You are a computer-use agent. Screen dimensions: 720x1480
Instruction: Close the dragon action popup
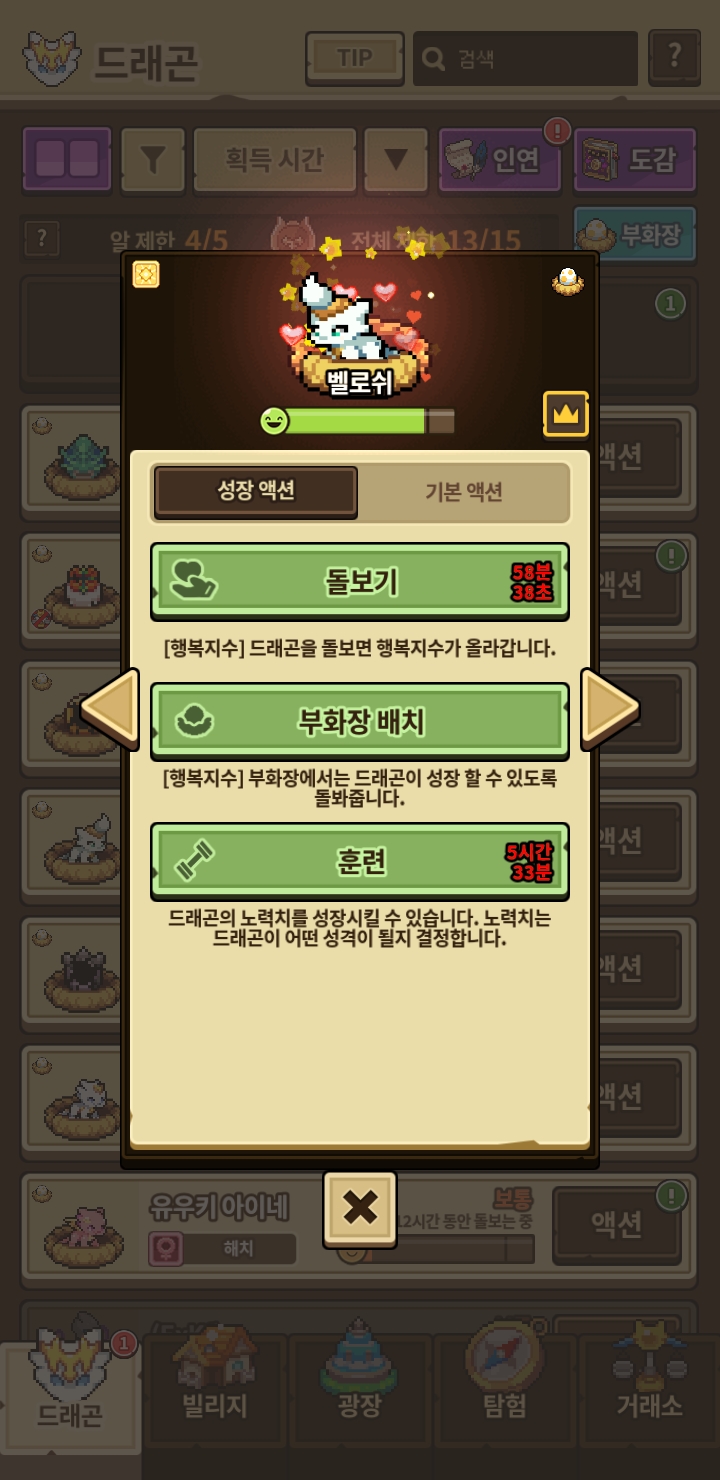[x=360, y=1209]
